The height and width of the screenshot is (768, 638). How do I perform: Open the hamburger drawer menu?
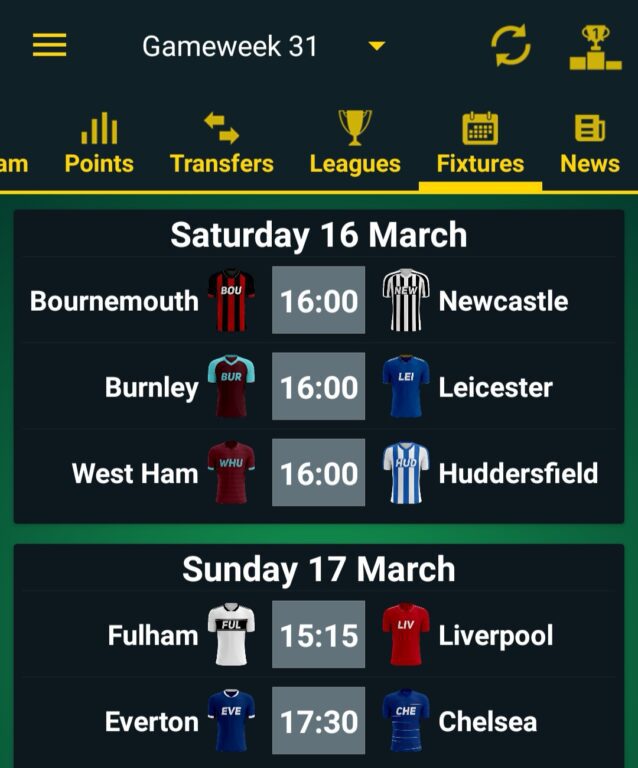click(x=50, y=46)
